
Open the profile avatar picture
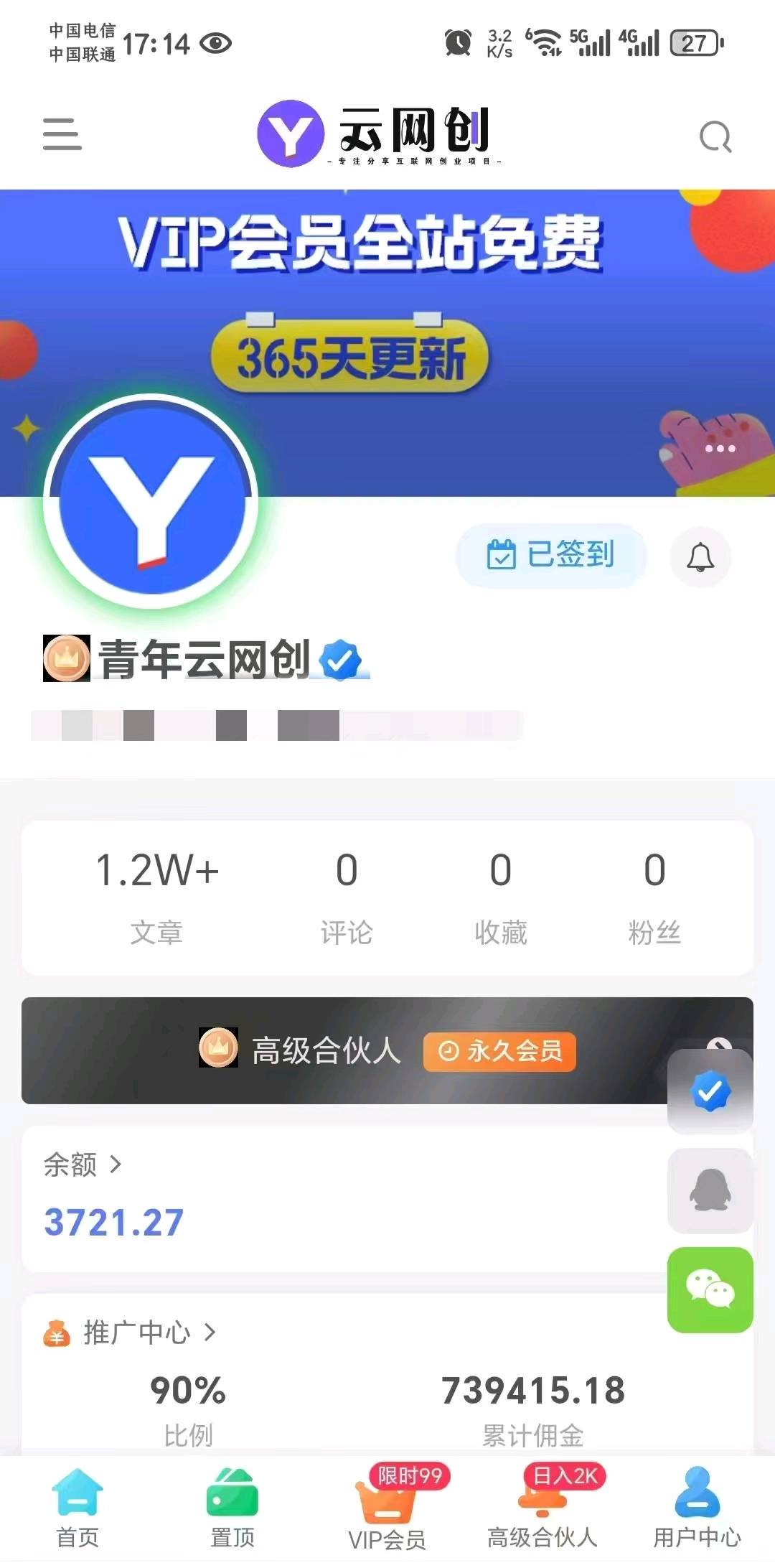[x=151, y=503]
